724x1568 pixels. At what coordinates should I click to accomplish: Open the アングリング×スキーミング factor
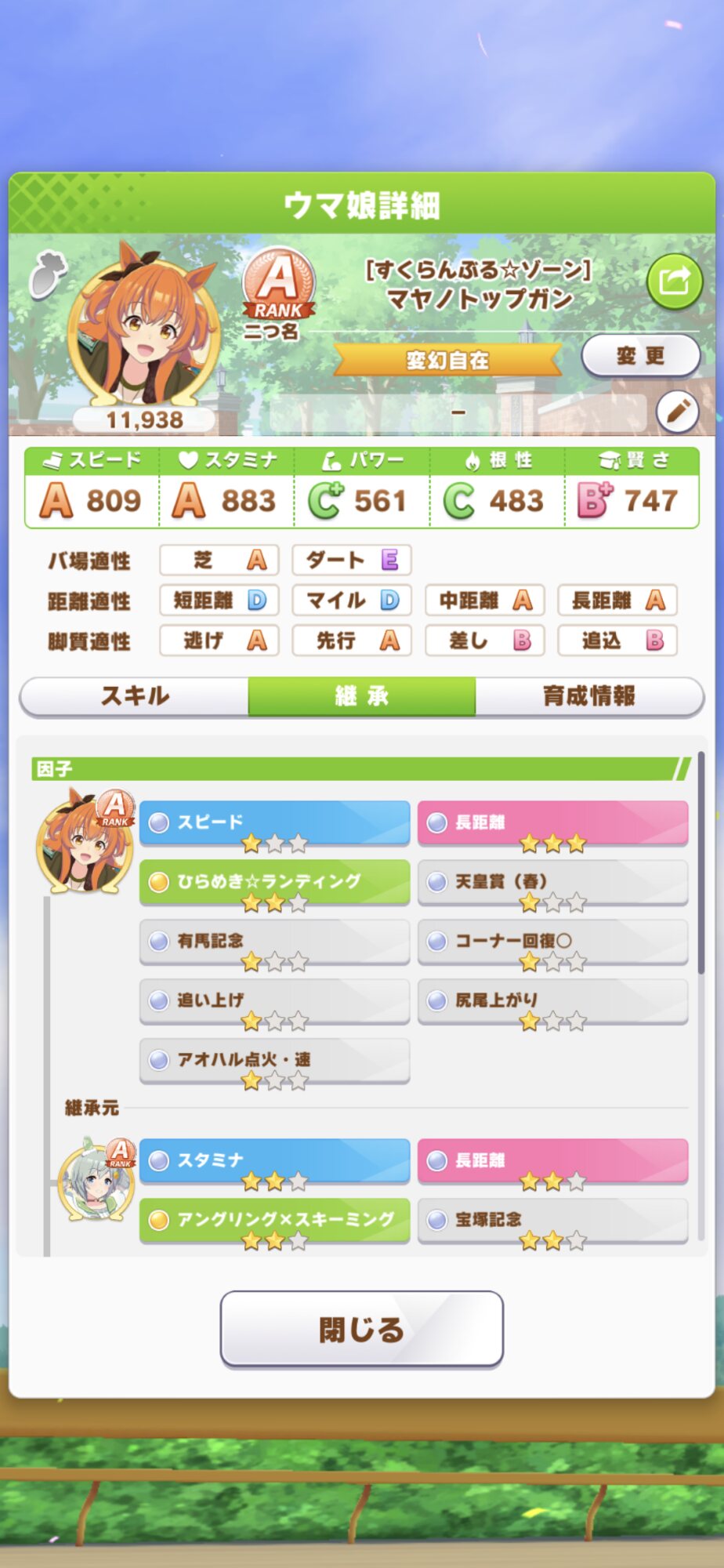tap(274, 1221)
